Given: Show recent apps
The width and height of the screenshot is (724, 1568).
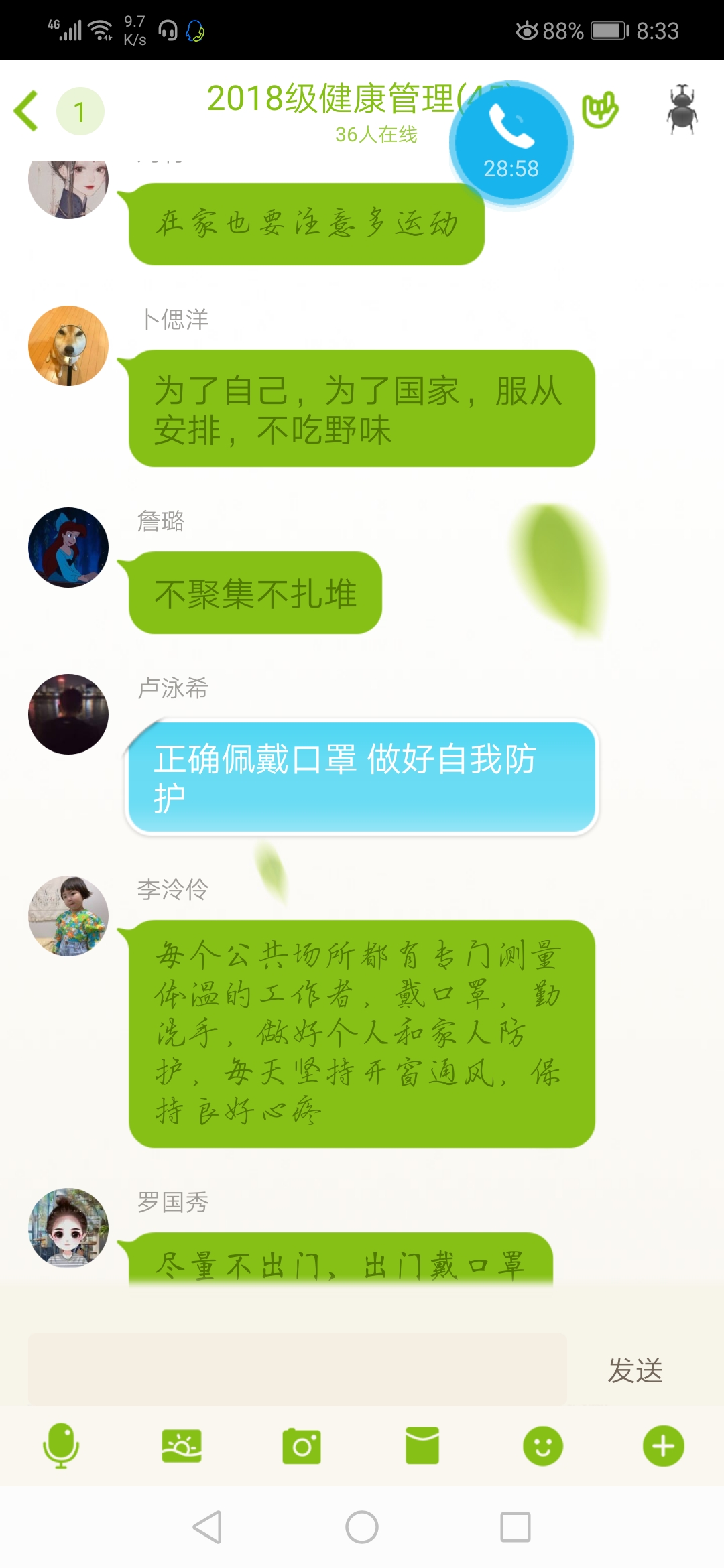Looking at the screenshot, I should (516, 1528).
